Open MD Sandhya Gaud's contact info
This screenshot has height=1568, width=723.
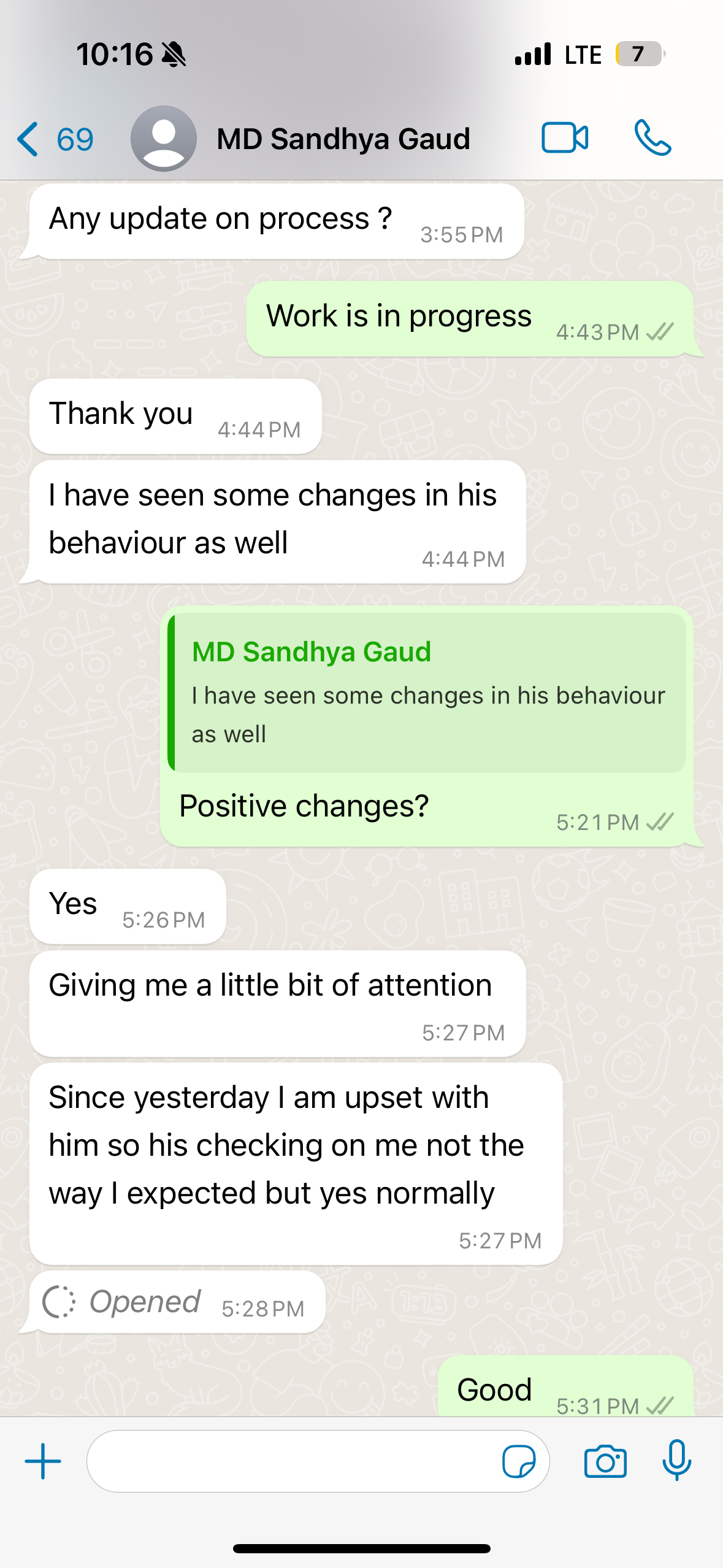coord(342,139)
